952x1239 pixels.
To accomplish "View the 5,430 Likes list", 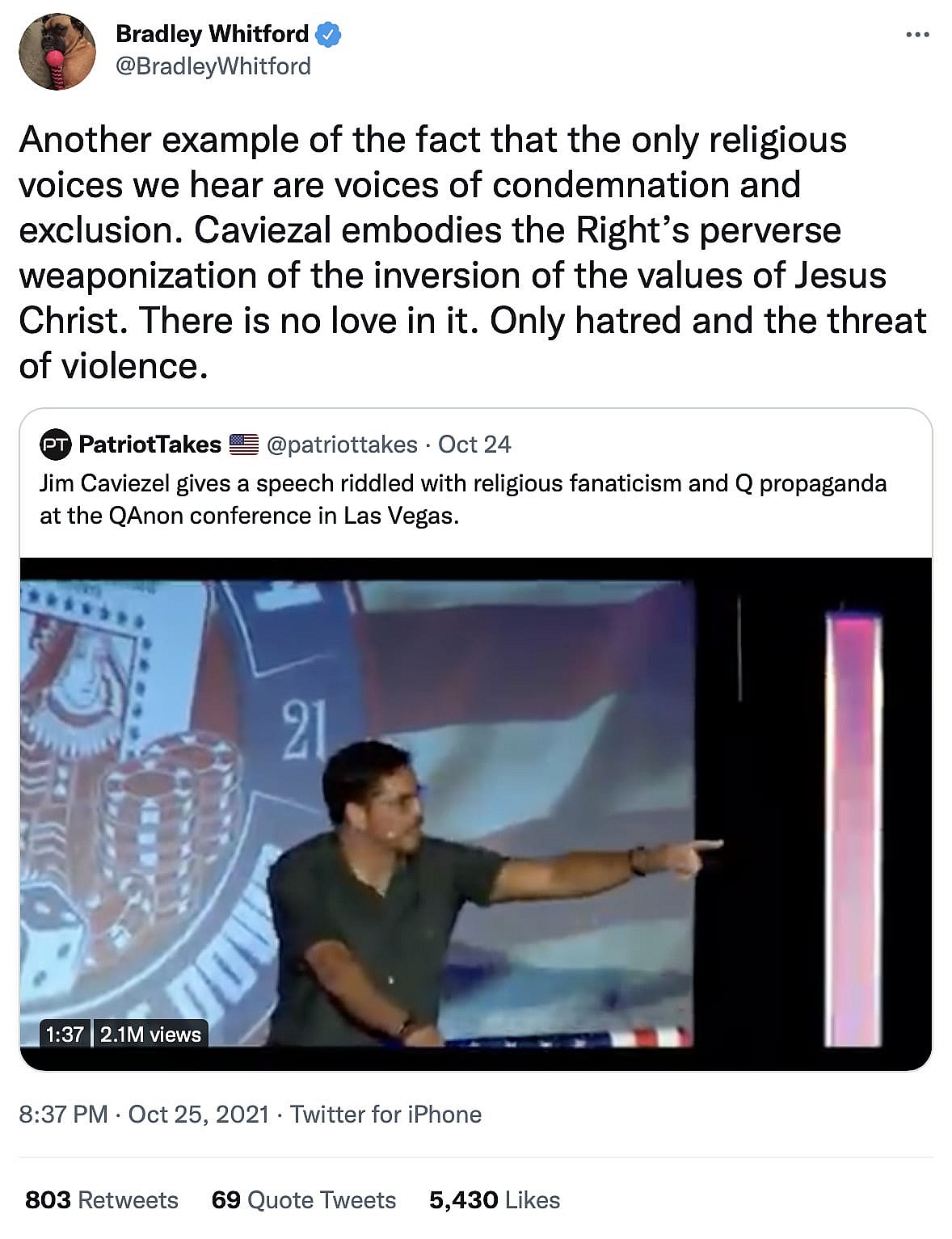I will tap(495, 1199).
